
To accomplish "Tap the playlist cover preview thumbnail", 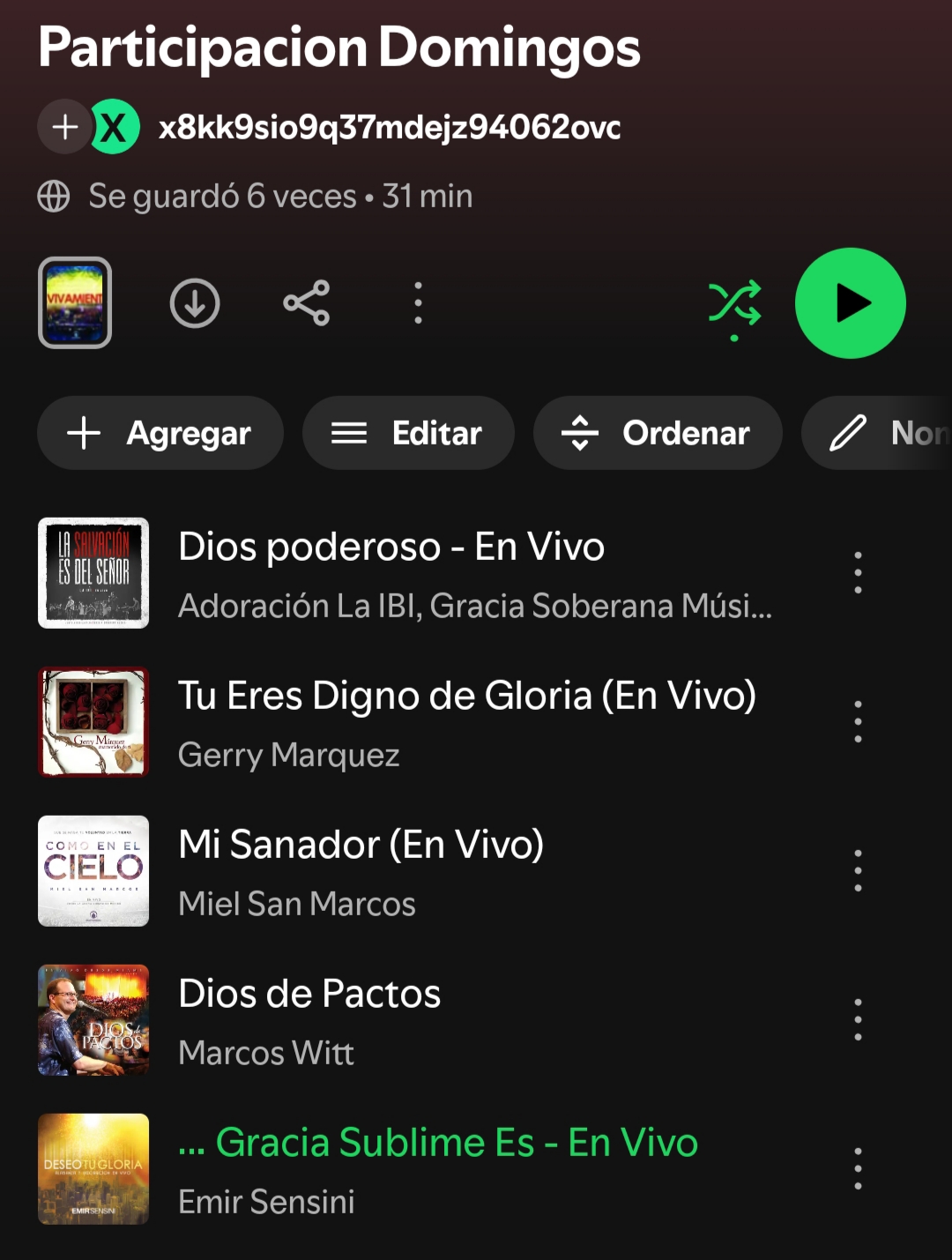I will click(x=75, y=302).
